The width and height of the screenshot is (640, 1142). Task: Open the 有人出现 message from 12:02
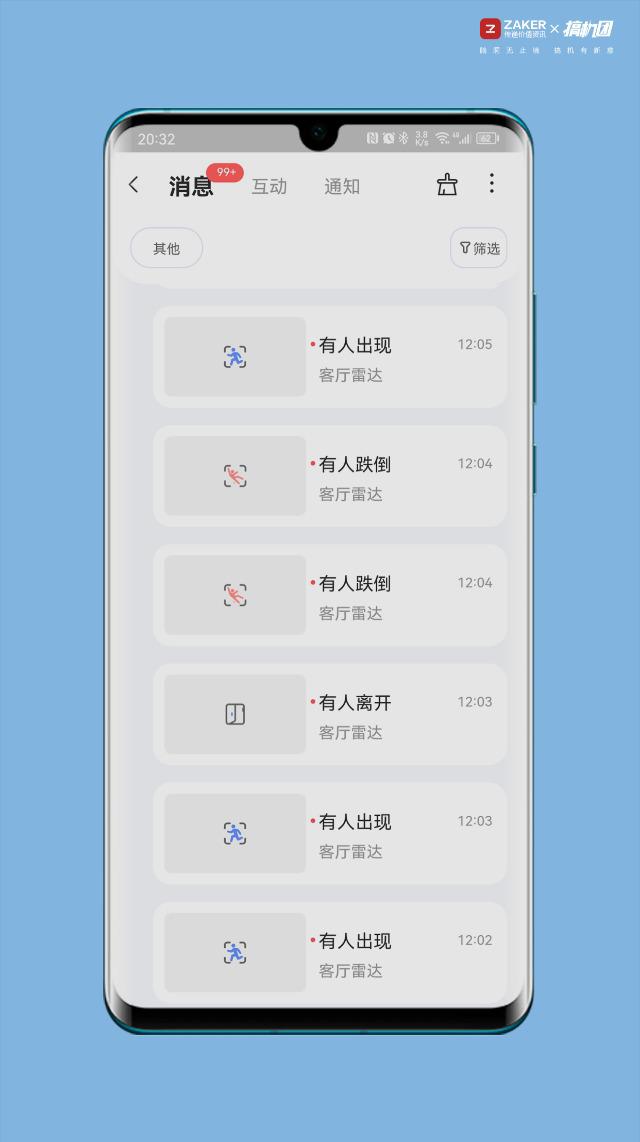pyautogui.click(x=330, y=952)
